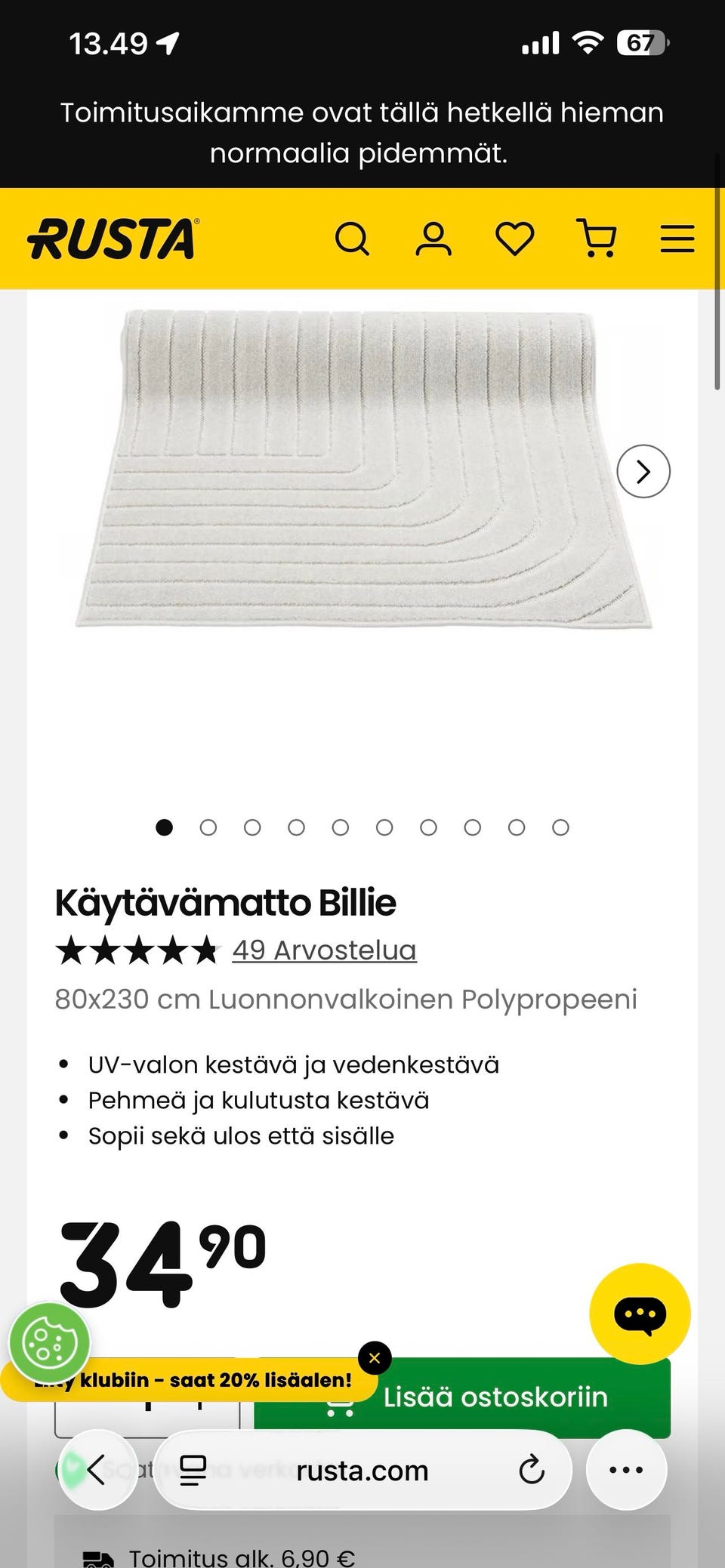Navigate back in Safari

tap(97, 1470)
